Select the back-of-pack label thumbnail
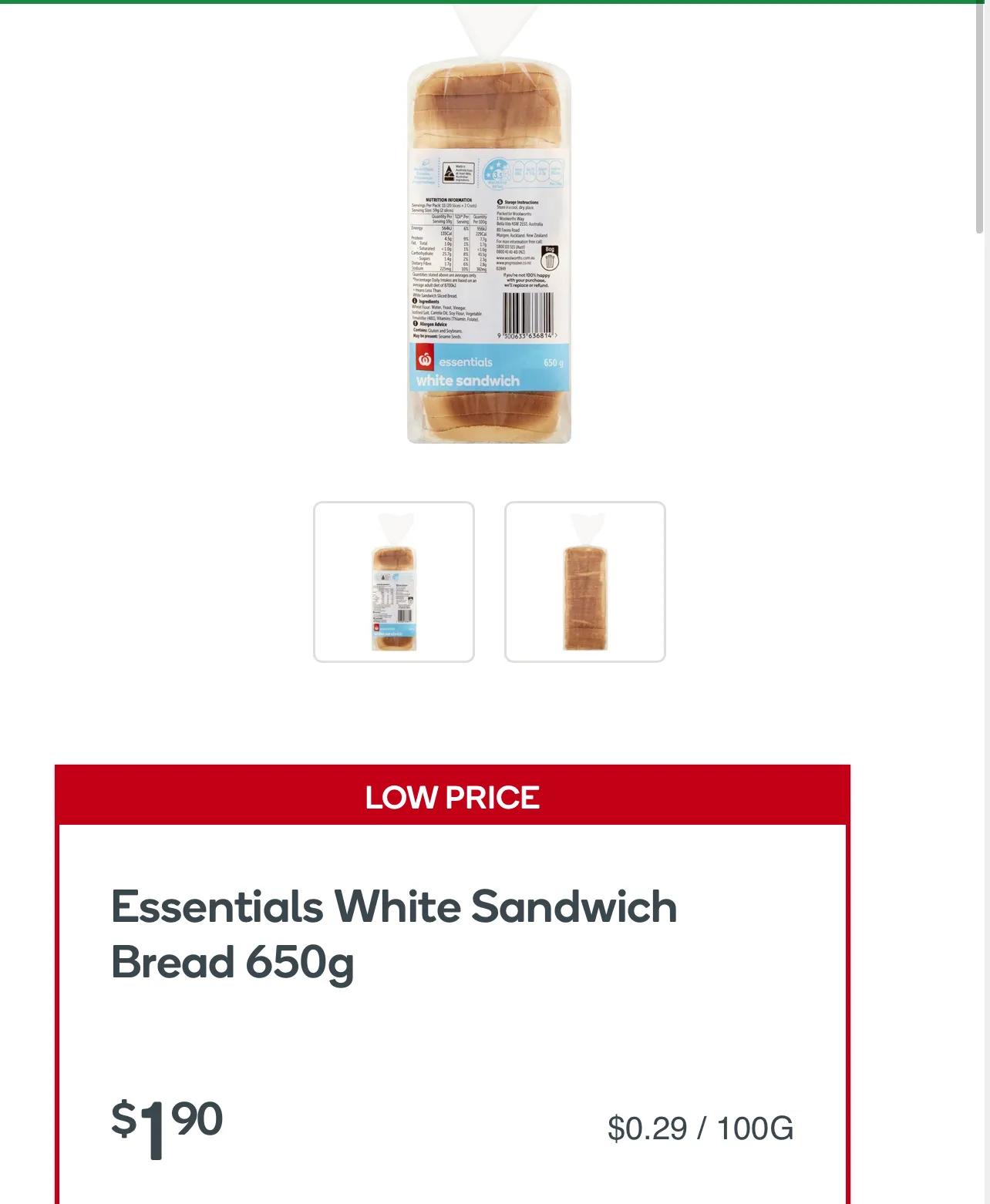Screen dimensions: 990x1204 tap(394, 582)
